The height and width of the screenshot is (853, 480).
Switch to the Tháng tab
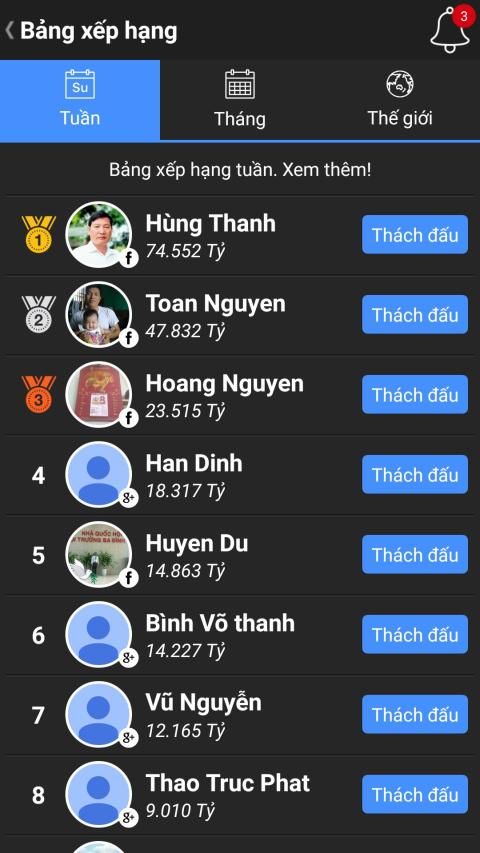point(240,100)
